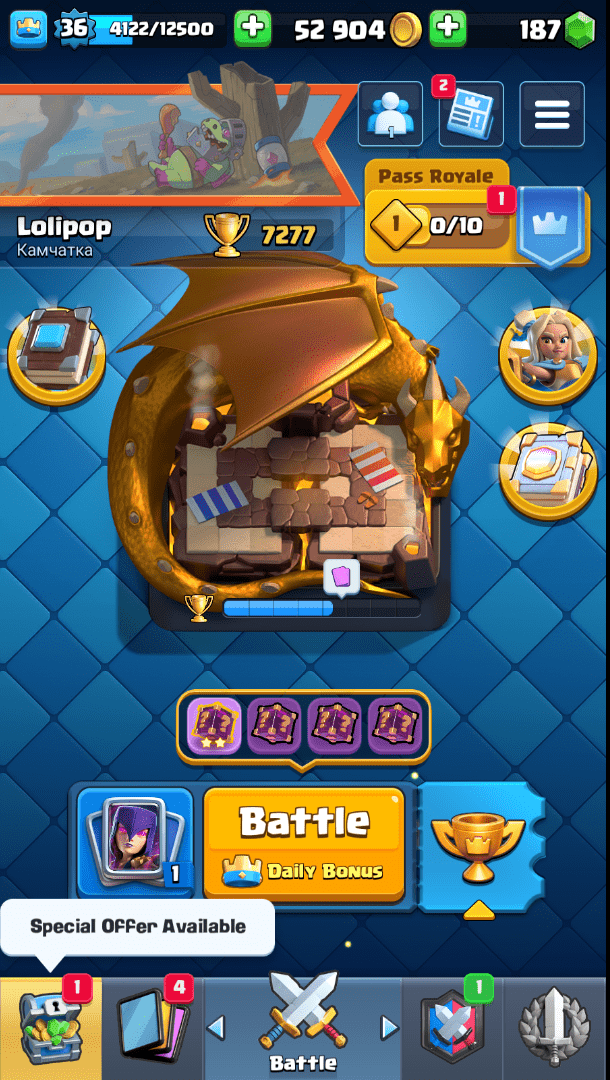Open the mystery box slots row
The image size is (610, 1080).
tap(304, 725)
